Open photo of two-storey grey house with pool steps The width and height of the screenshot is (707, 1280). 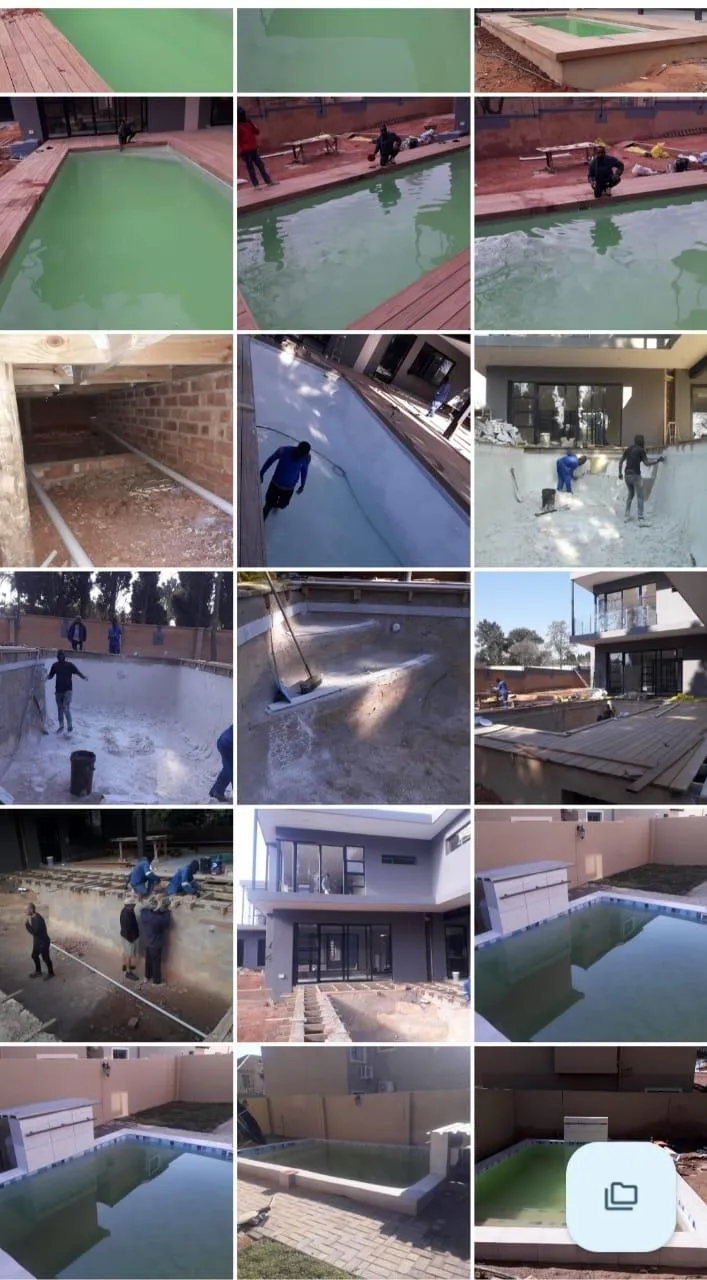click(353, 925)
